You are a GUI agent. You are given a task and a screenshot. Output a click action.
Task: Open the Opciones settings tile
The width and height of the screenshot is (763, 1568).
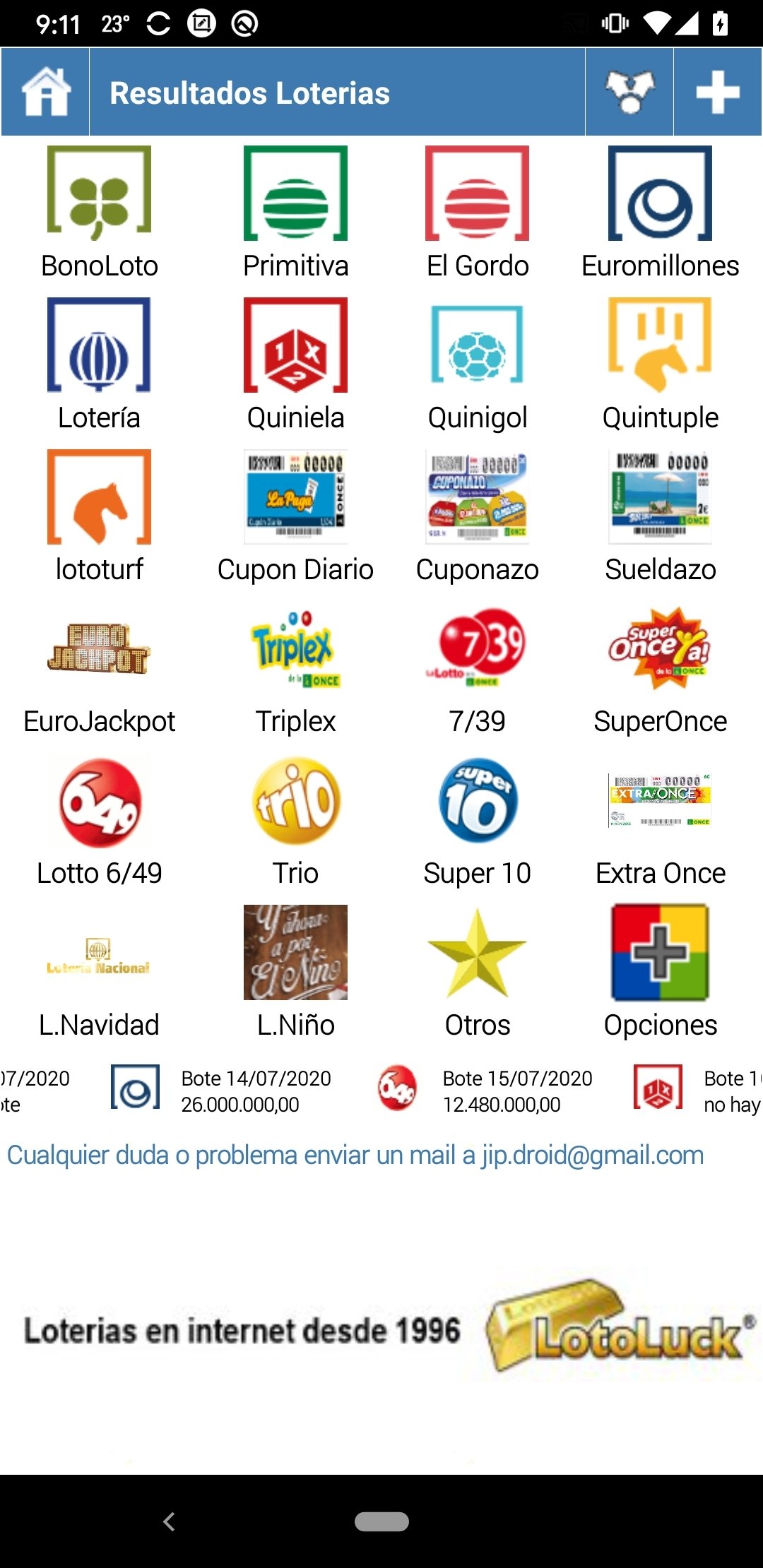pos(660,954)
